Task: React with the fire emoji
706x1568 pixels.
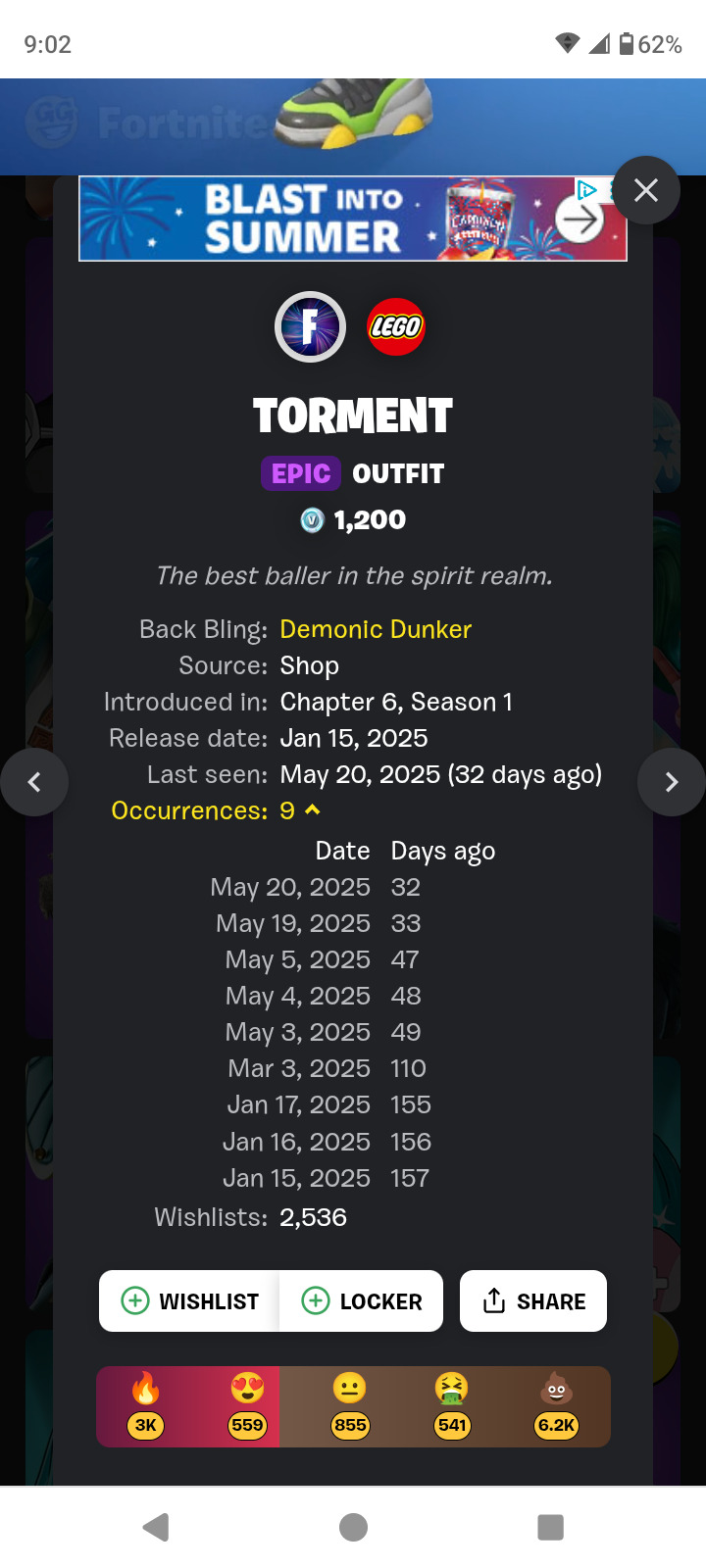Action: [145, 1405]
